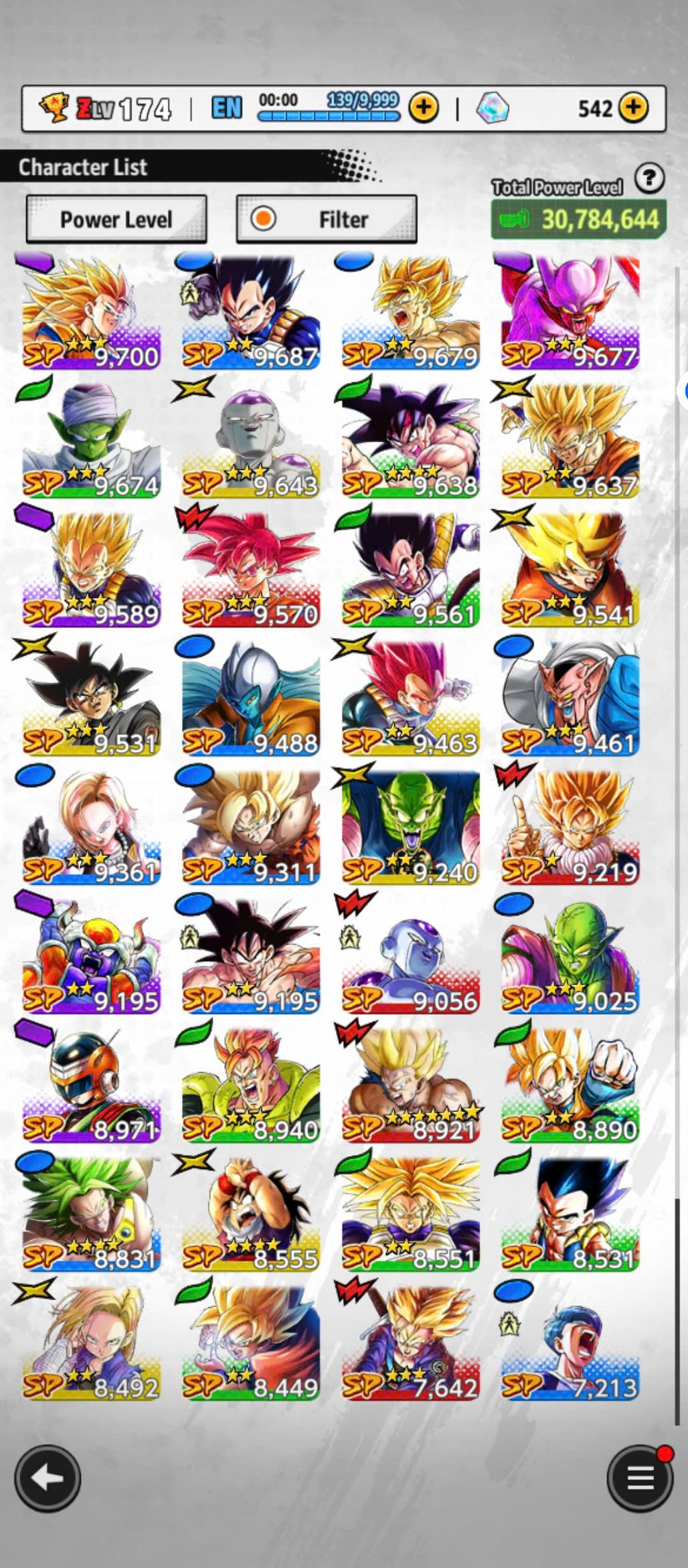Screen dimensions: 688x1568
Task: Open the main menu button
Action: click(x=640, y=1478)
